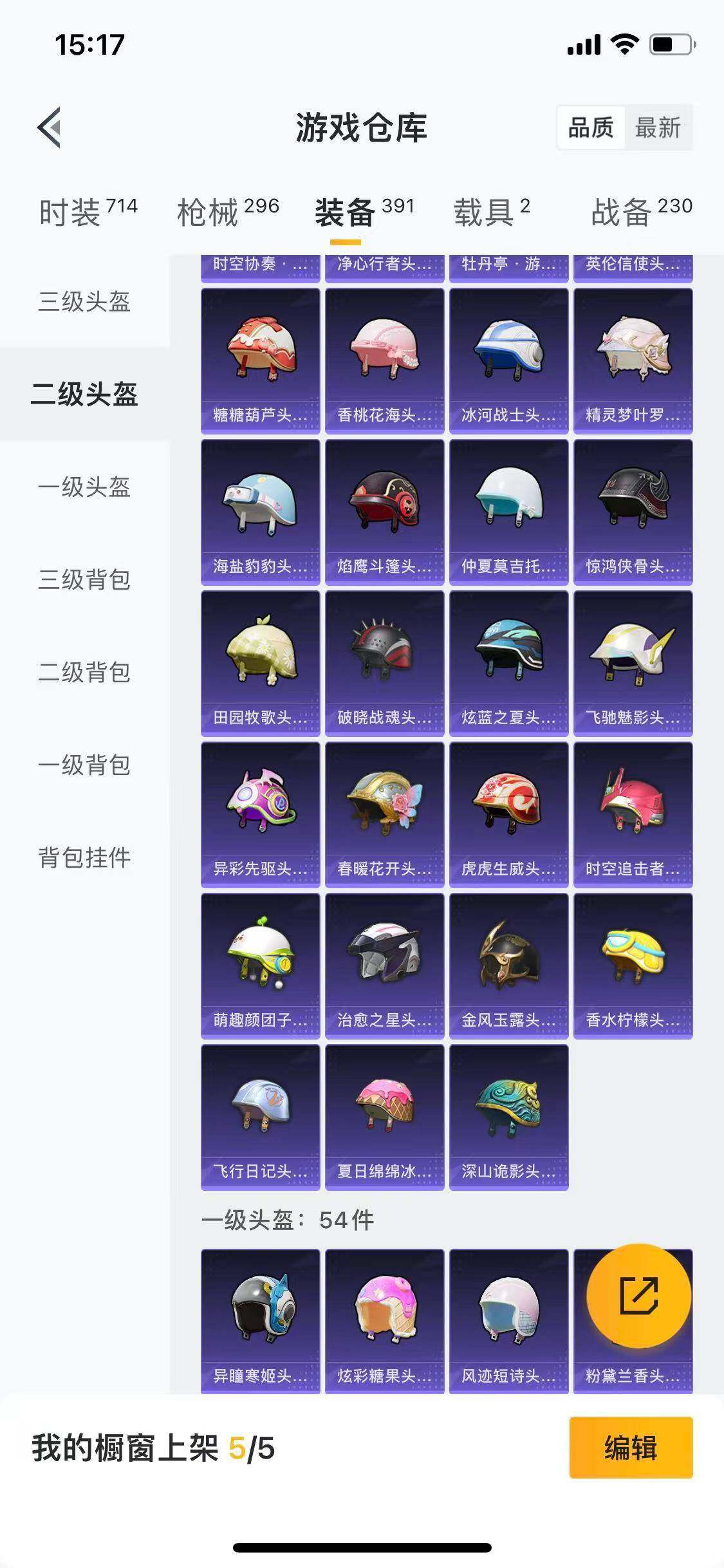The height and width of the screenshot is (1568, 724).
Task: View the 冰河战士 helmet
Action: 508,360
